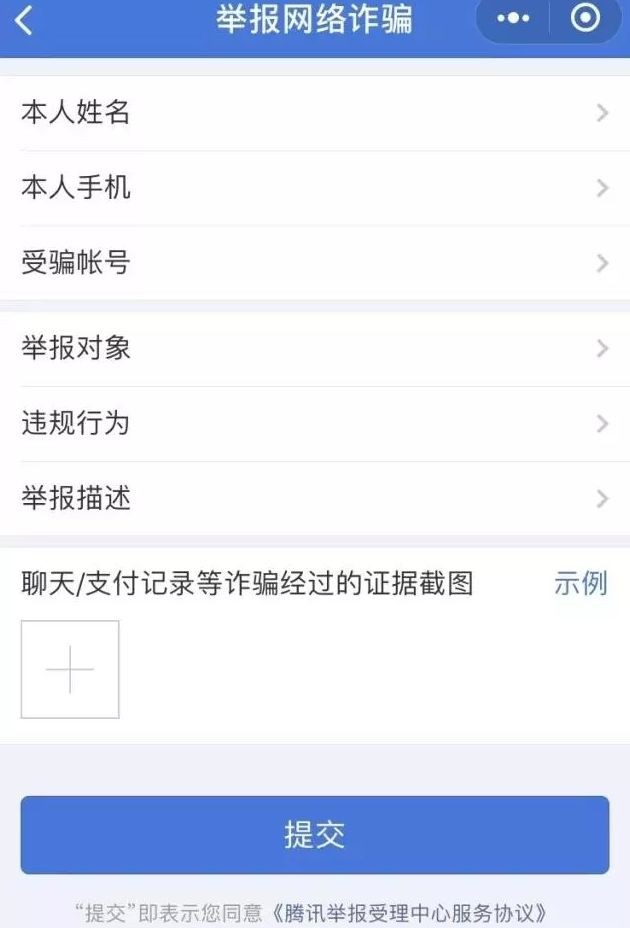Image resolution: width=630 pixels, height=928 pixels.
Task: View the 示例 for evidence screenshots
Action: point(580,584)
